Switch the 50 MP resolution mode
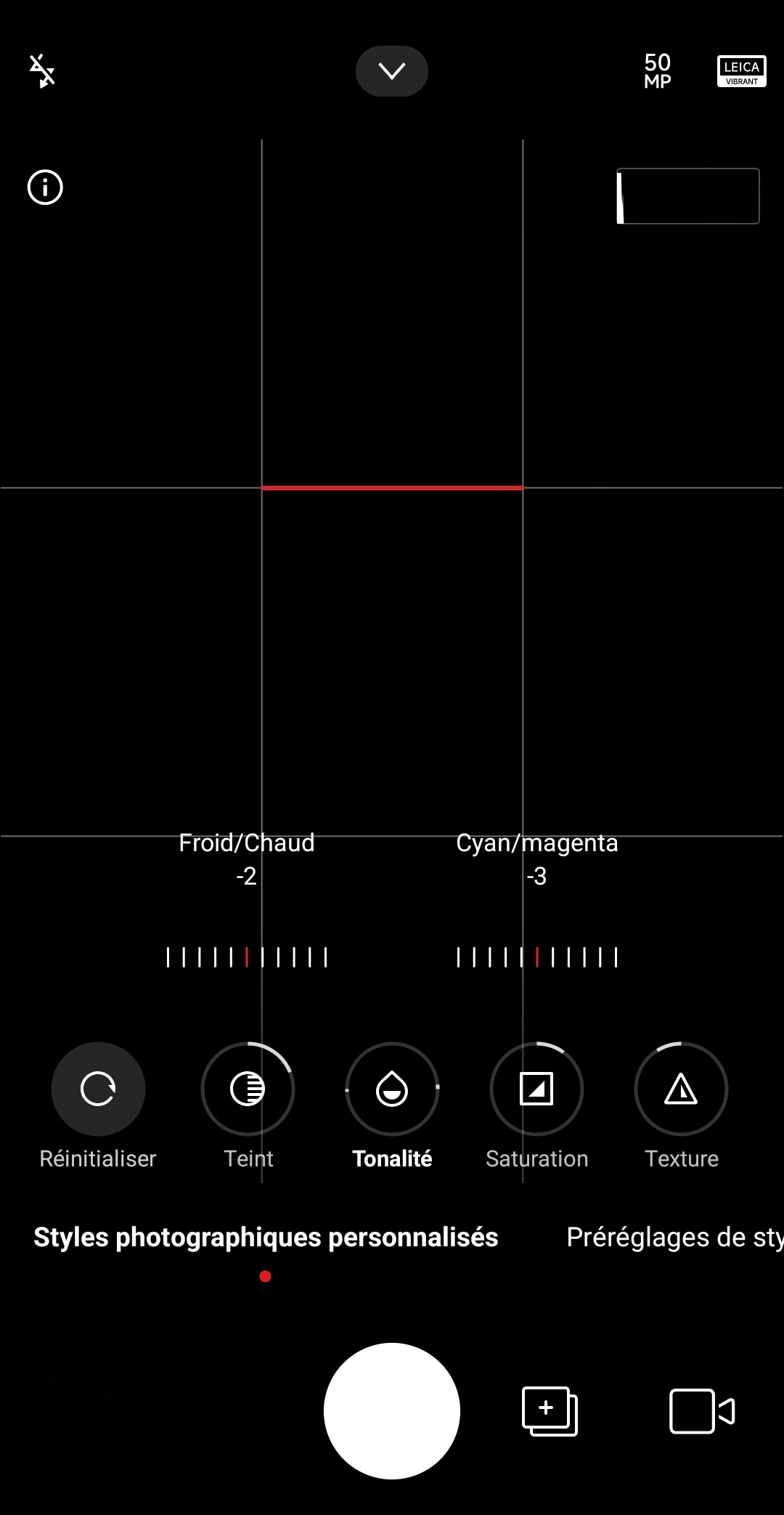This screenshot has width=784, height=1515. (658, 71)
